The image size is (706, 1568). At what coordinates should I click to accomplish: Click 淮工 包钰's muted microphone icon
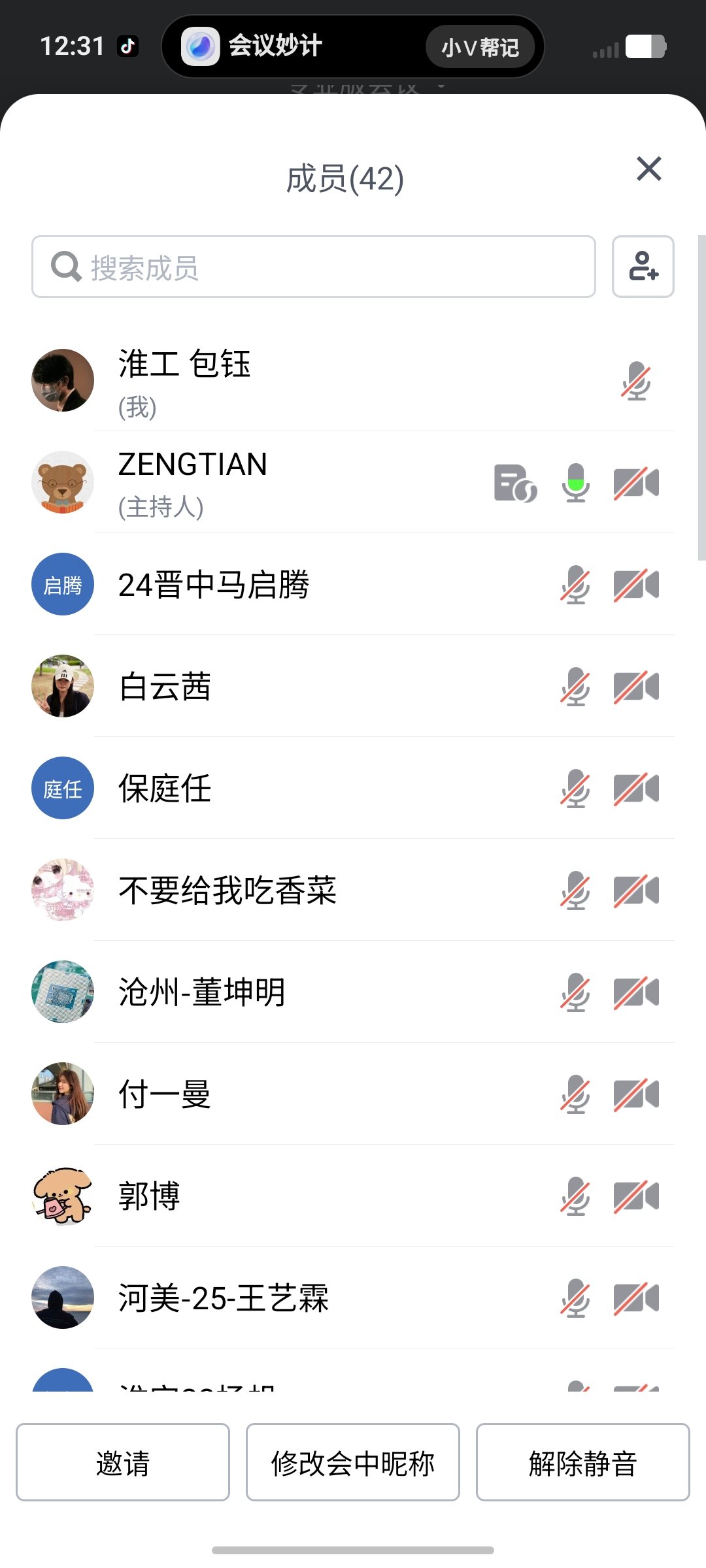coord(637,381)
